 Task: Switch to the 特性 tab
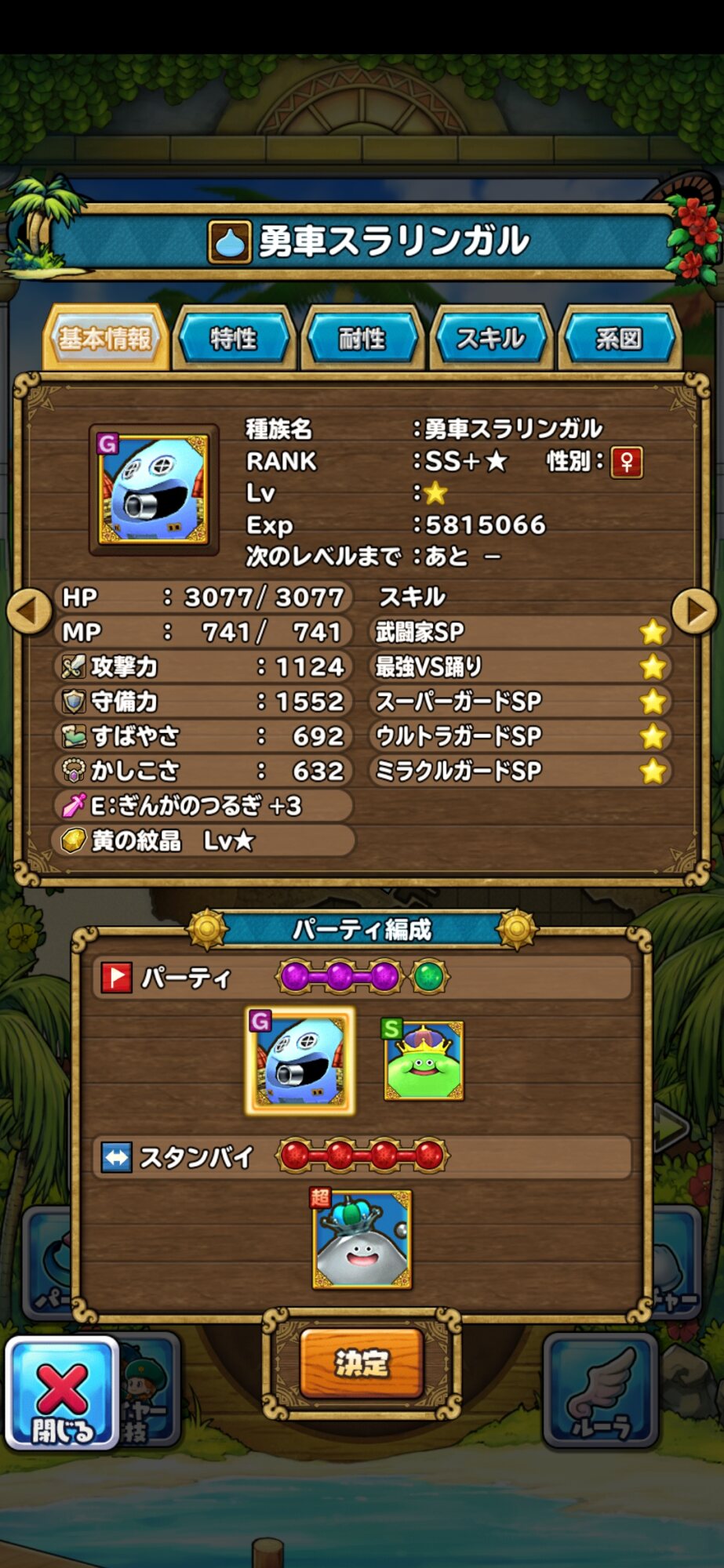point(234,339)
